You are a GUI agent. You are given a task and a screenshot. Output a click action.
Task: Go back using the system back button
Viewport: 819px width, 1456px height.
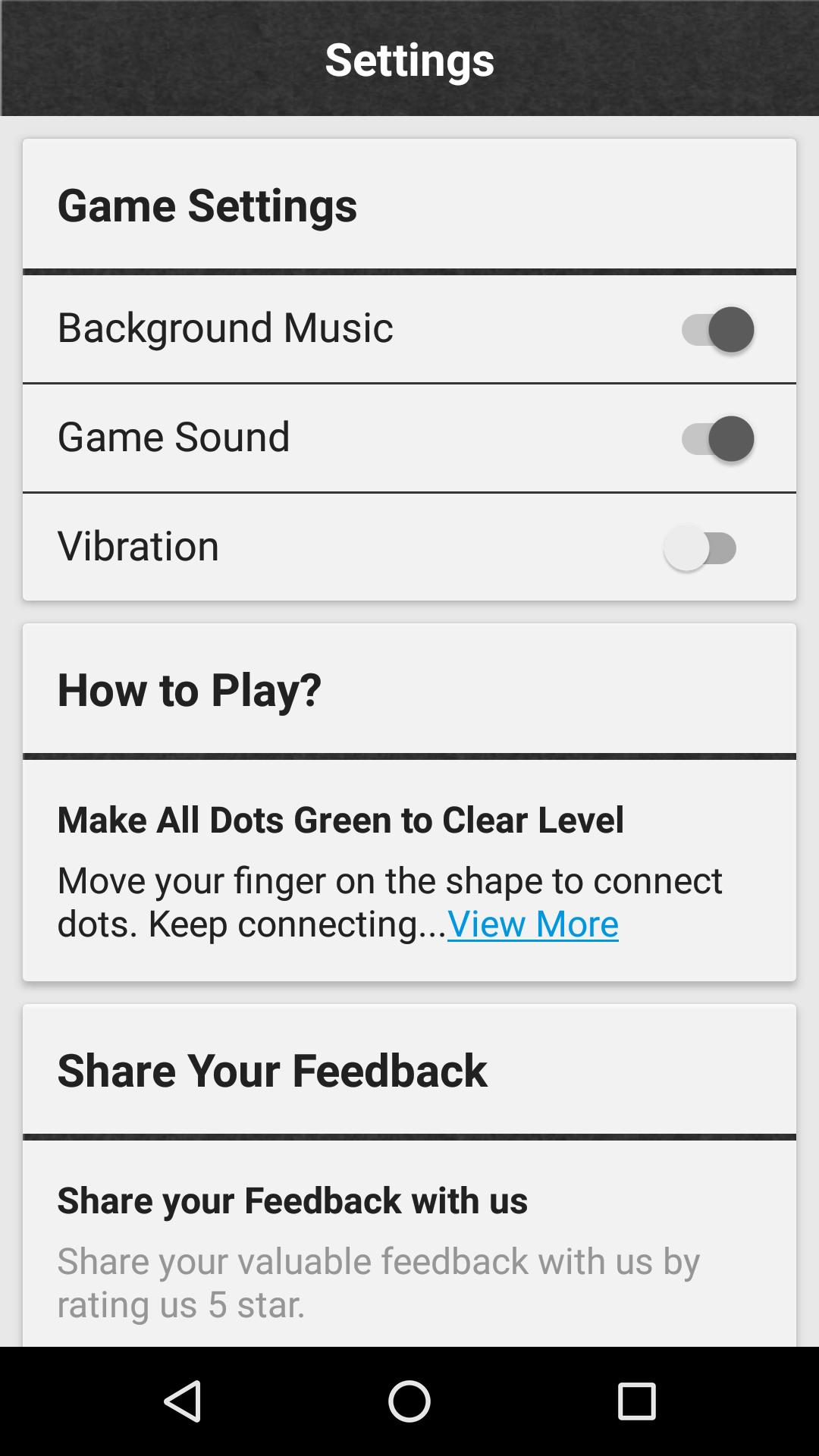(x=182, y=1401)
